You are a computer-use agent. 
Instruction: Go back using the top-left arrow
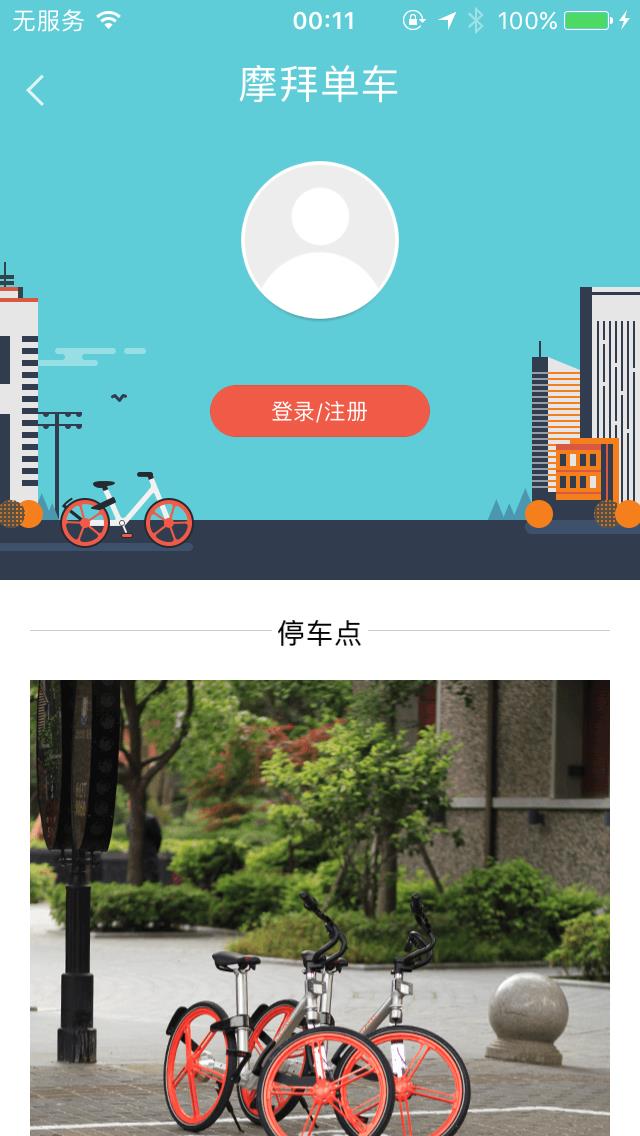pyautogui.click(x=35, y=91)
